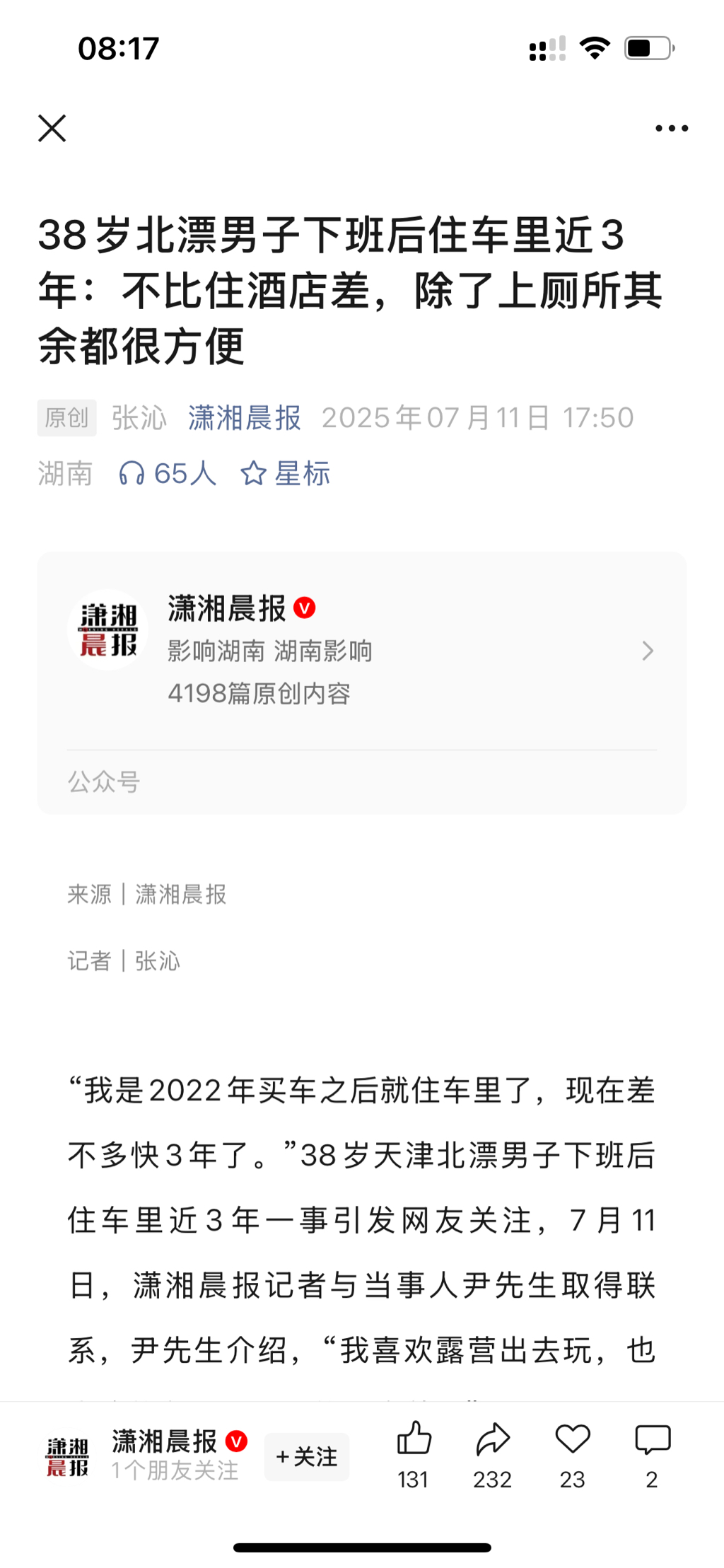This screenshot has height=1568, width=724.
Task: Open the three-dot more options menu
Action: (x=671, y=129)
